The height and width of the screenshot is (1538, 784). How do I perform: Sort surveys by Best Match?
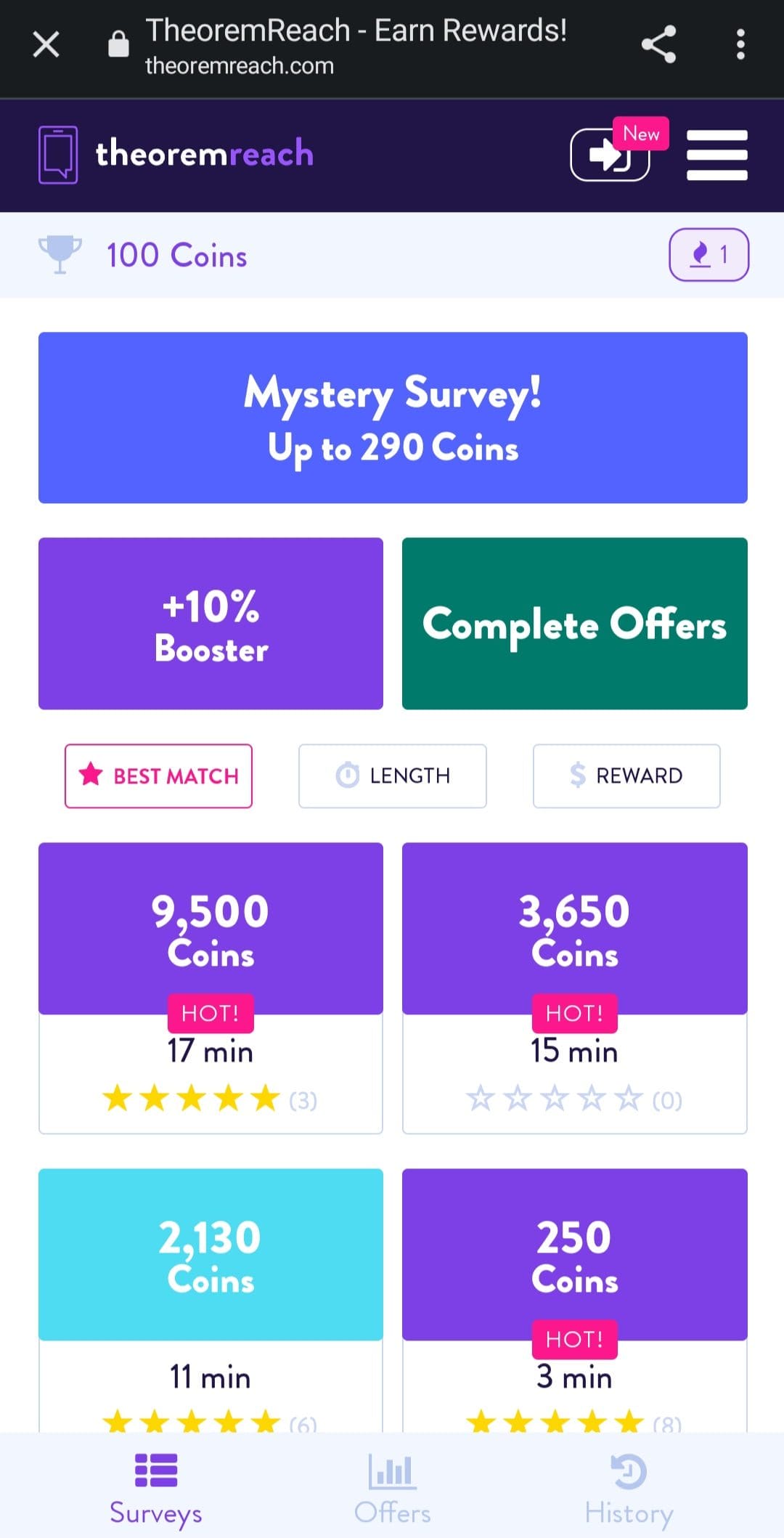pyautogui.click(x=158, y=776)
